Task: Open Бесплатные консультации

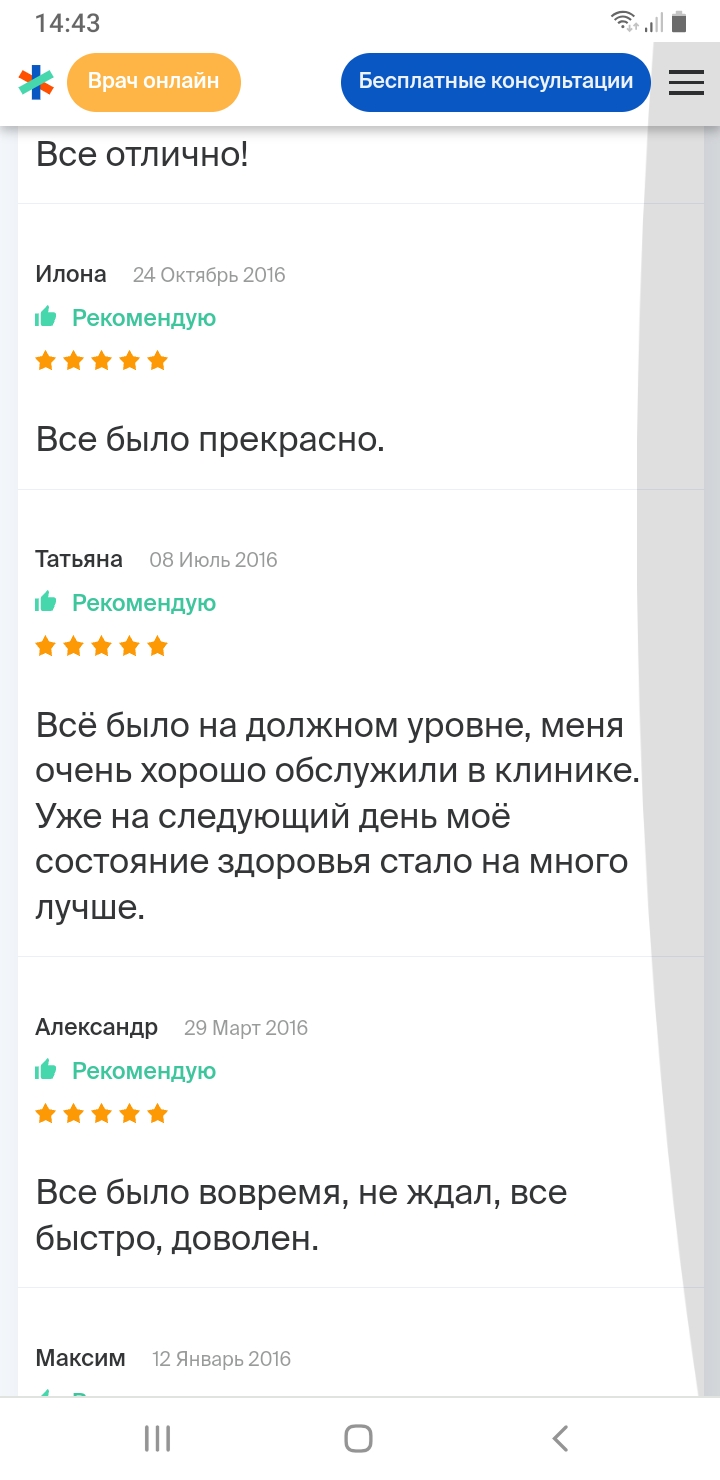Action: (x=495, y=82)
